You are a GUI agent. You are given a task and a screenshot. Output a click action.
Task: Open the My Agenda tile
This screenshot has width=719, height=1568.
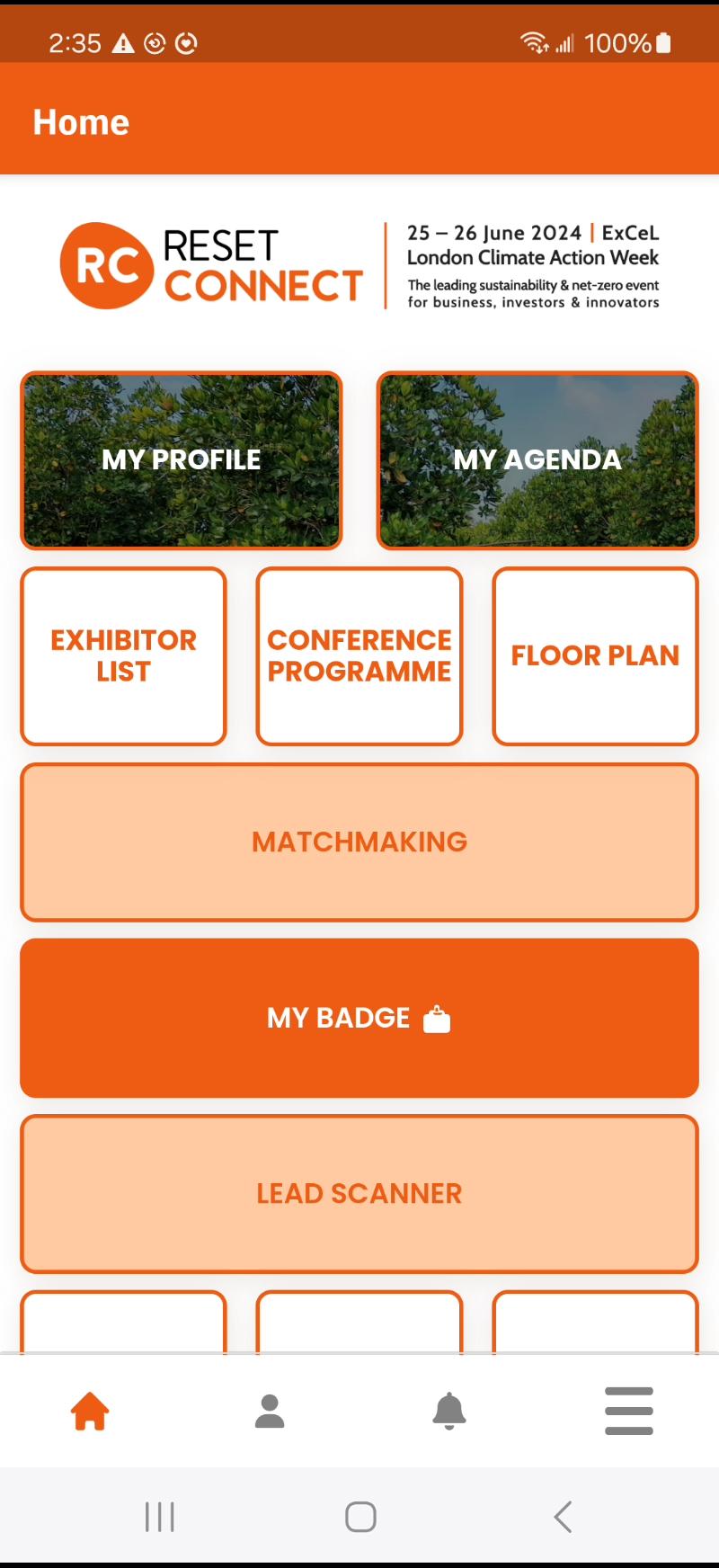pyautogui.click(x=537, y=459)
